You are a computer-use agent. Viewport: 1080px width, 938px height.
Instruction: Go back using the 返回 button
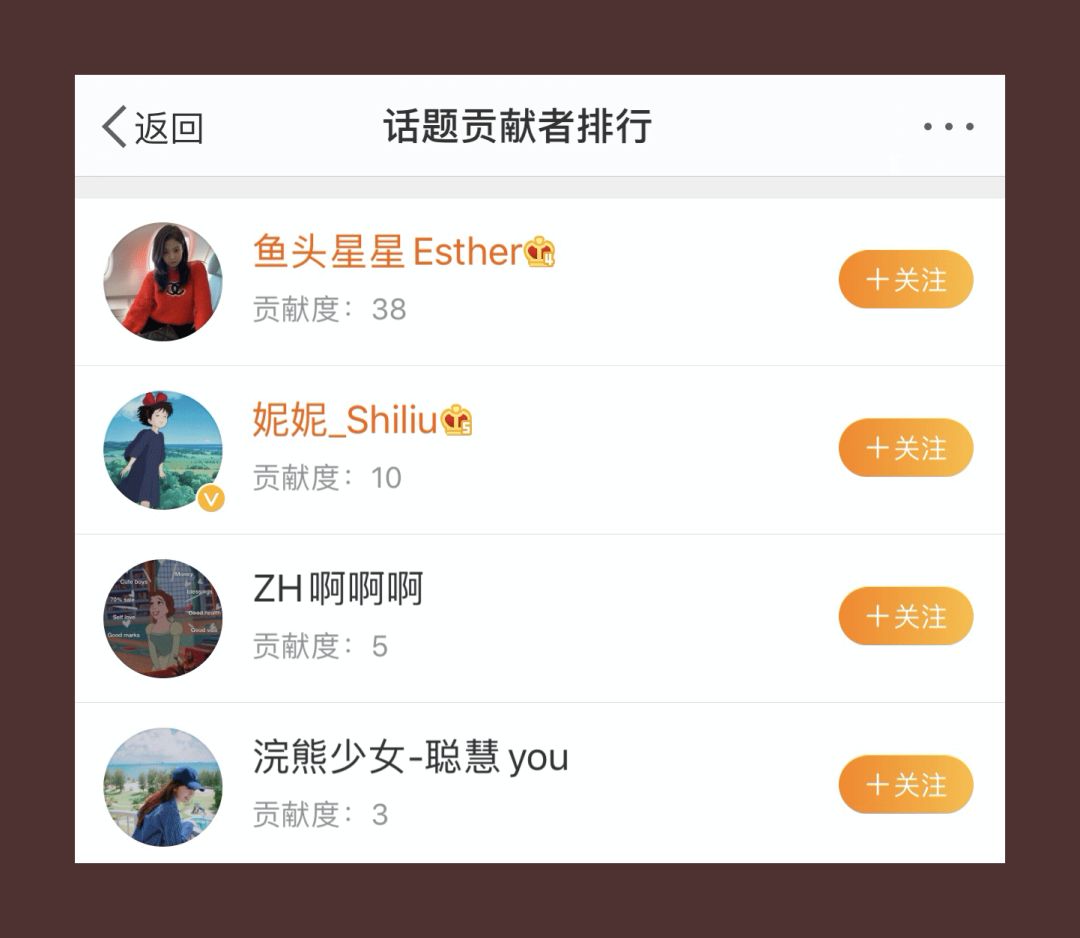154,128
